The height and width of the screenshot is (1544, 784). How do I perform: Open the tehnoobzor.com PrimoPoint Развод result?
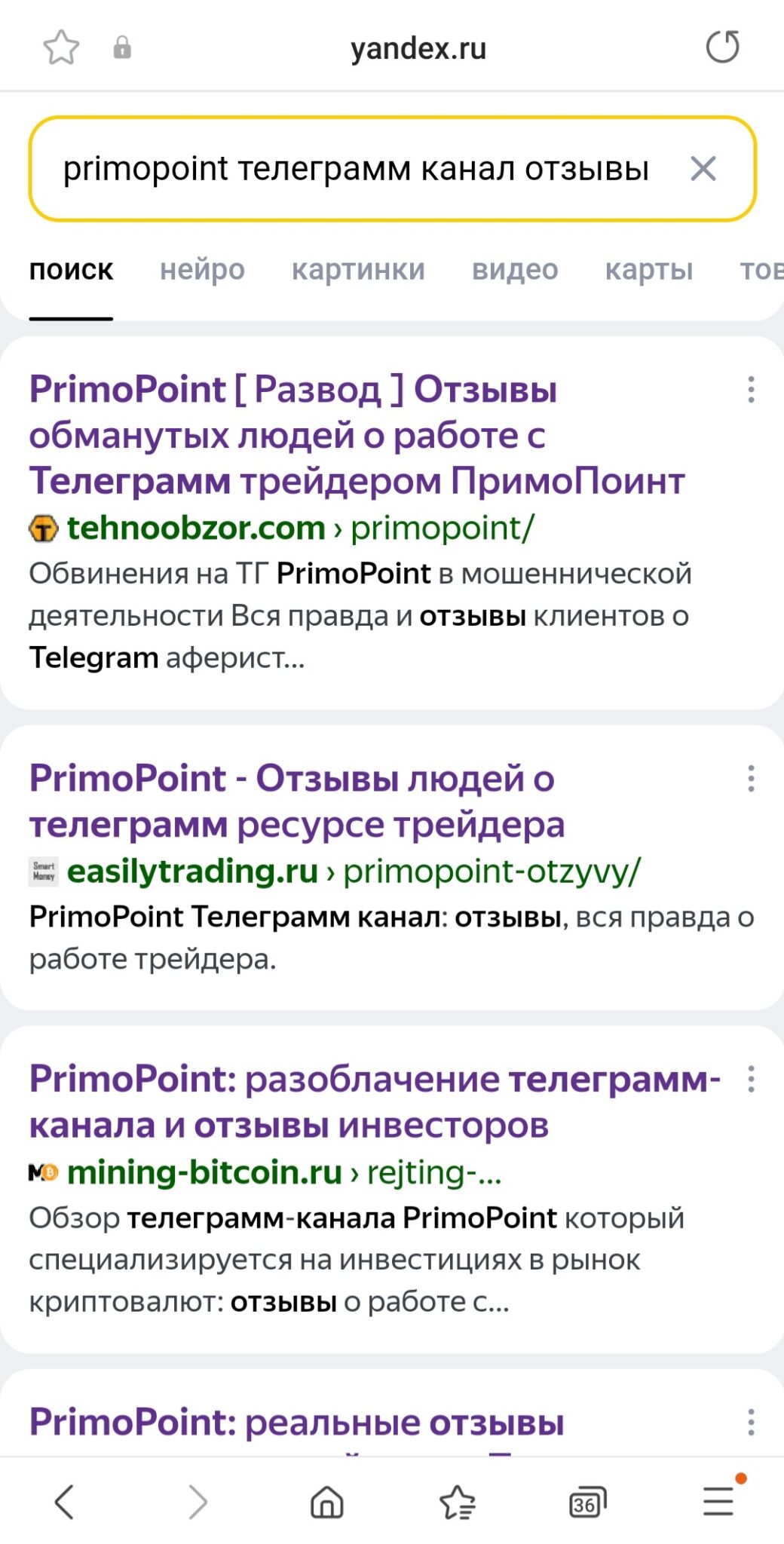(357, 435)
